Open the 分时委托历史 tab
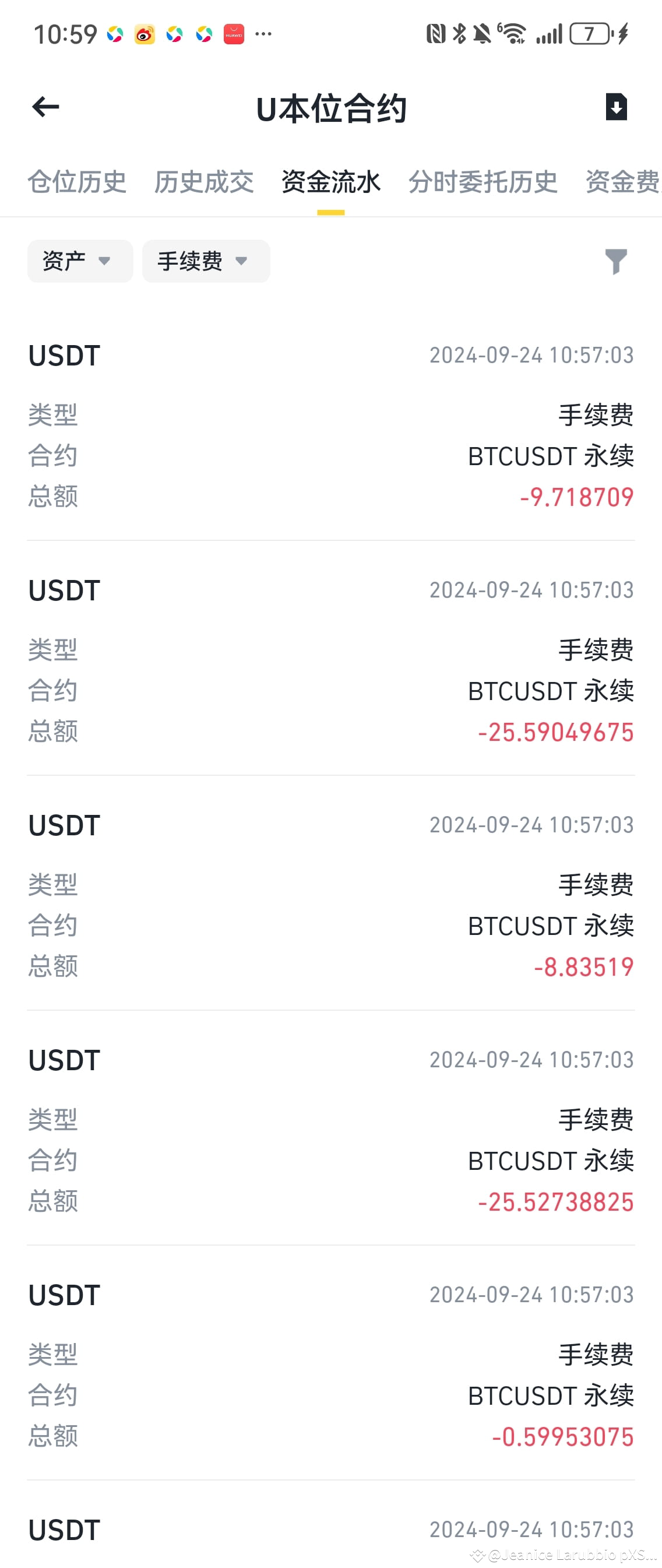Screen dimensions: 662x1568 (x=483, y=182)
